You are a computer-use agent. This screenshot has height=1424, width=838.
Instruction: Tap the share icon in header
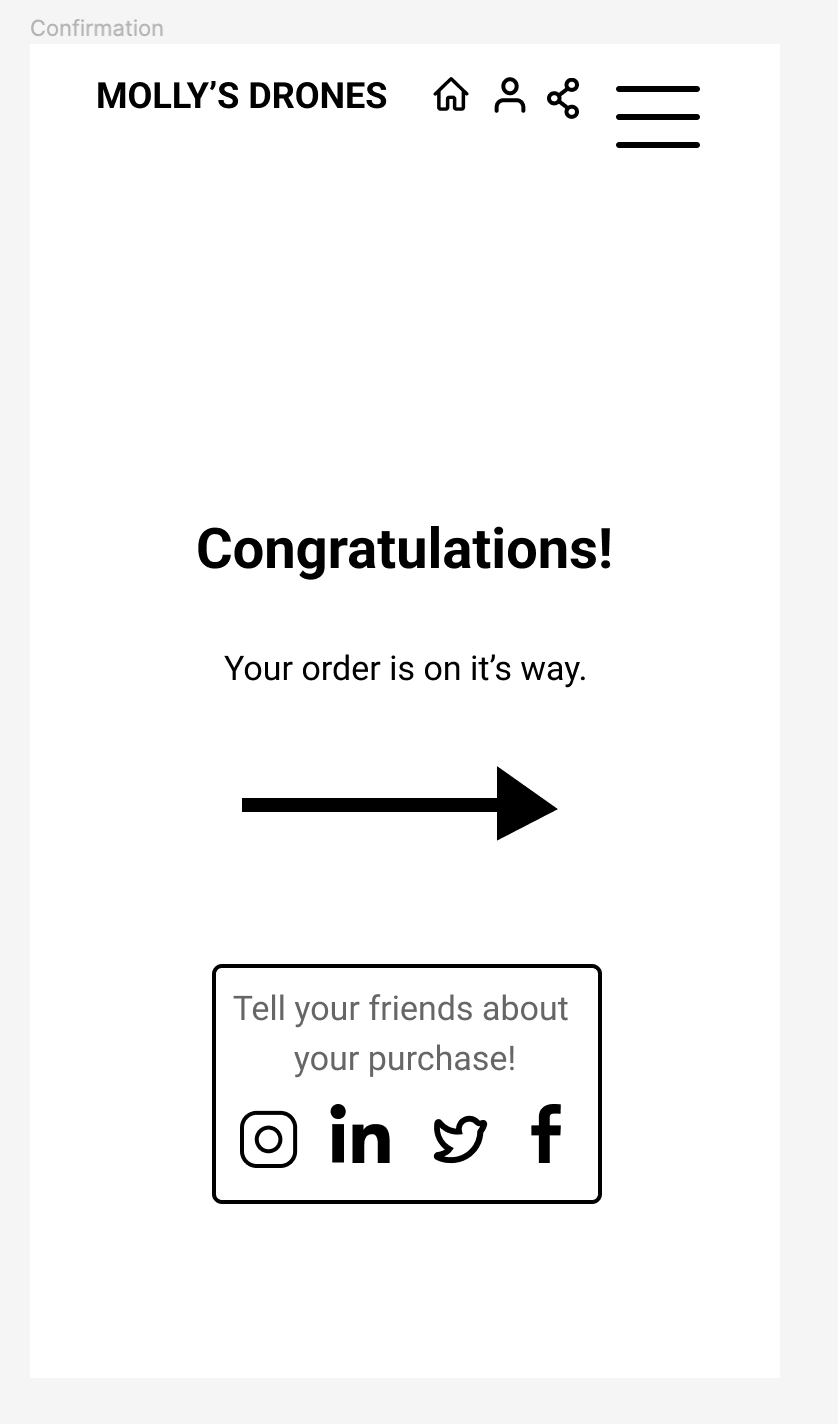pyautogui.click(x=564, y=98)
